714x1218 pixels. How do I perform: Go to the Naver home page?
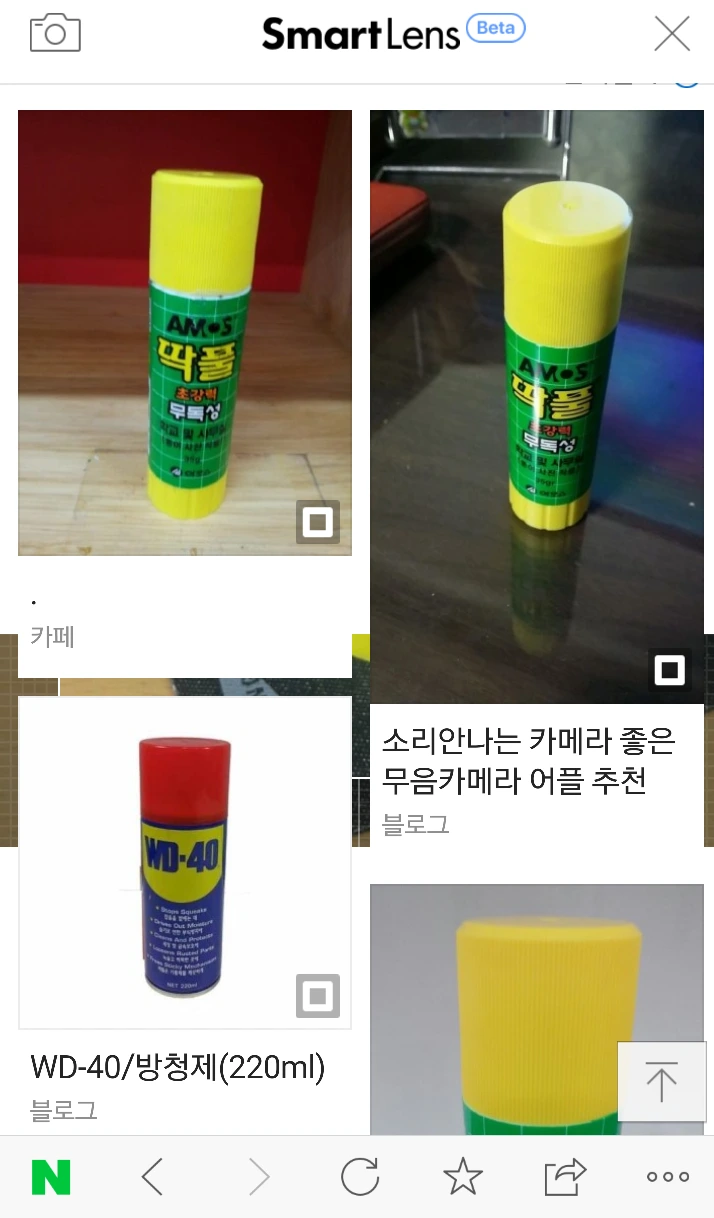(51, 1178)
